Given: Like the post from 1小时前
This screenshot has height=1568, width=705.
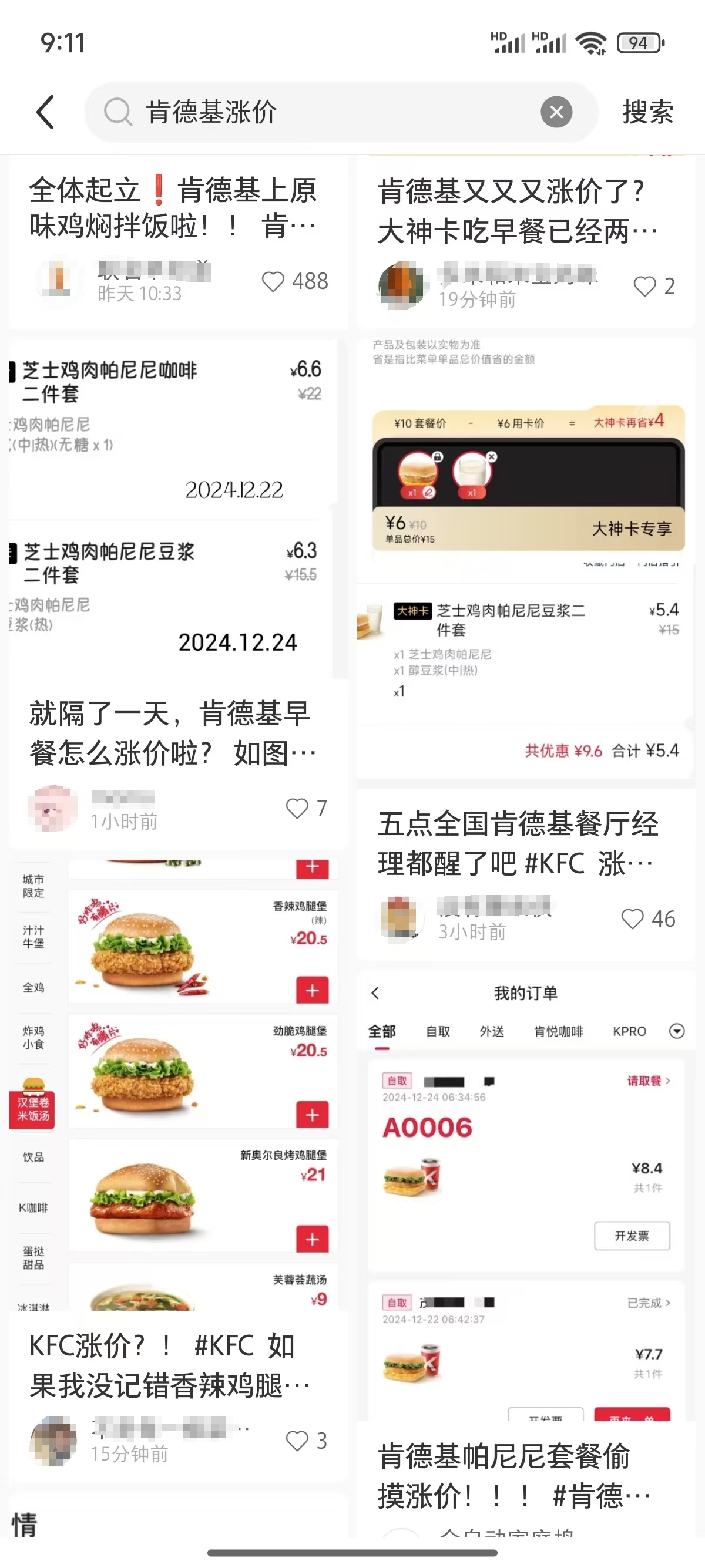Looking at the screenshot, I should point(297,808).
